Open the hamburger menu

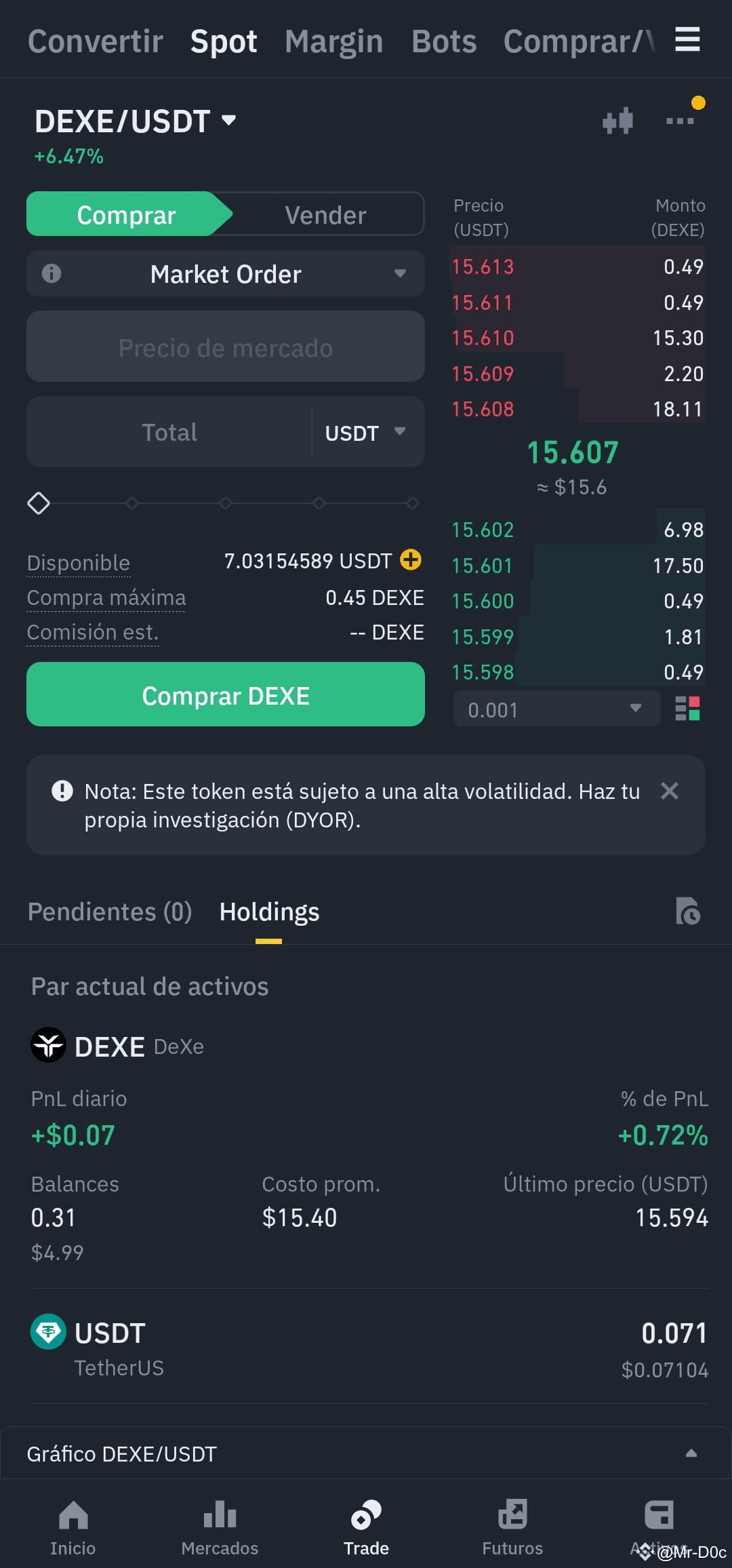tap(687, 39)
